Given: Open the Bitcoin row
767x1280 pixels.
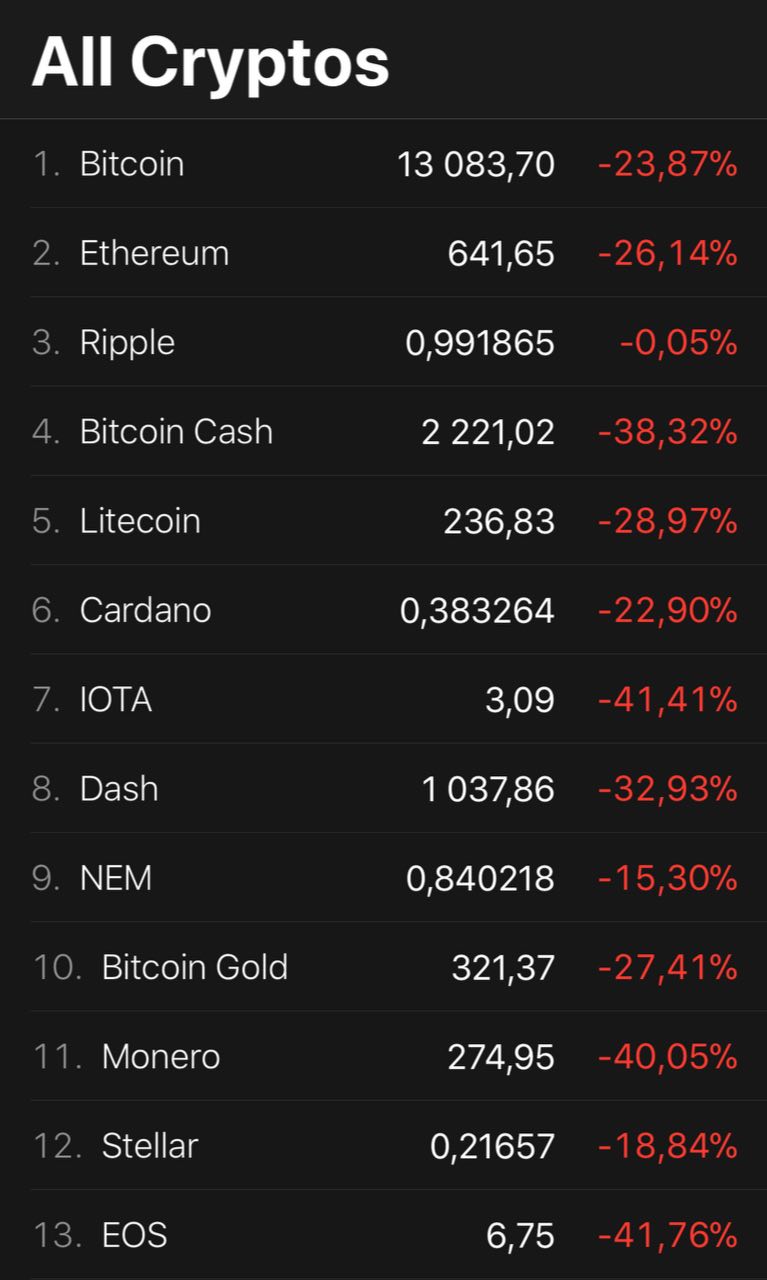Looking at the screenshot, I should (x=383, y=164).
